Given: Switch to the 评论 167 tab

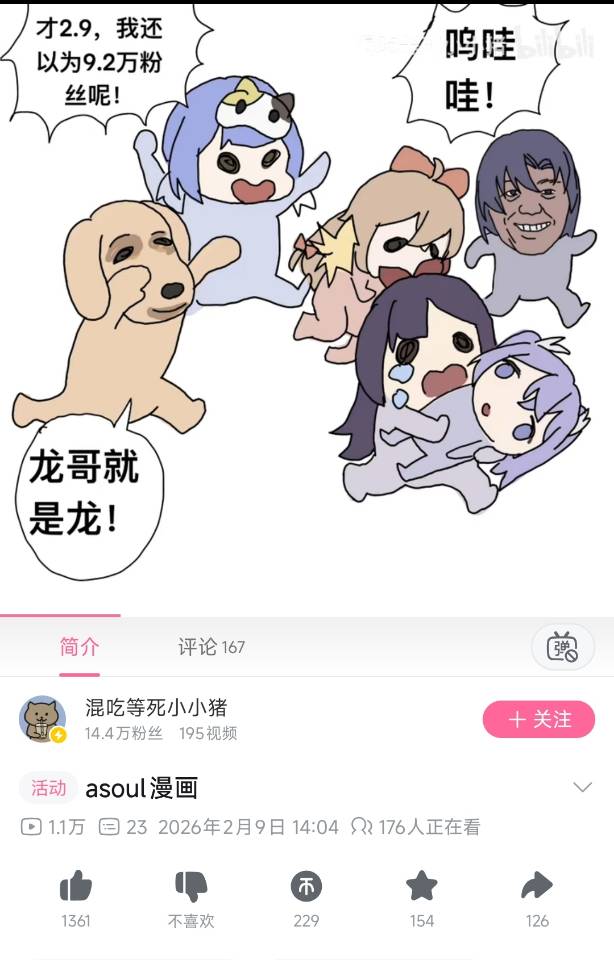Looking at the screenshot, I should [x=211, y=647].
